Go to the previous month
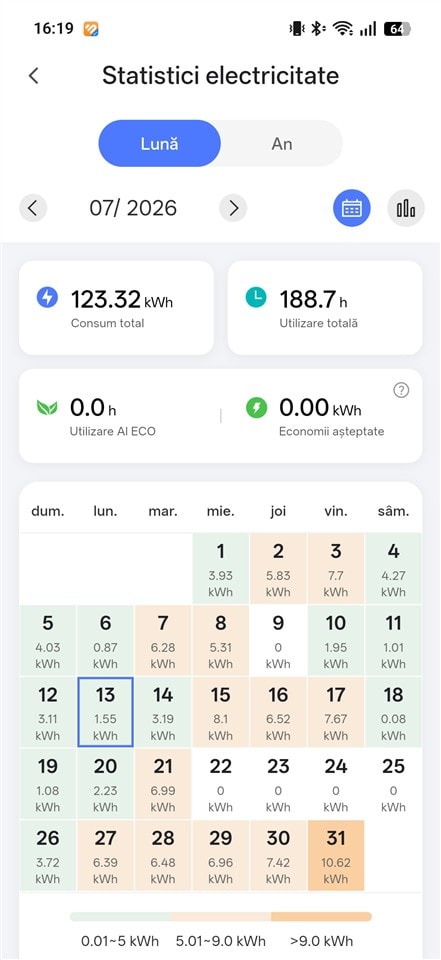This screenshot has width=441, height=960. click(33, 208)
